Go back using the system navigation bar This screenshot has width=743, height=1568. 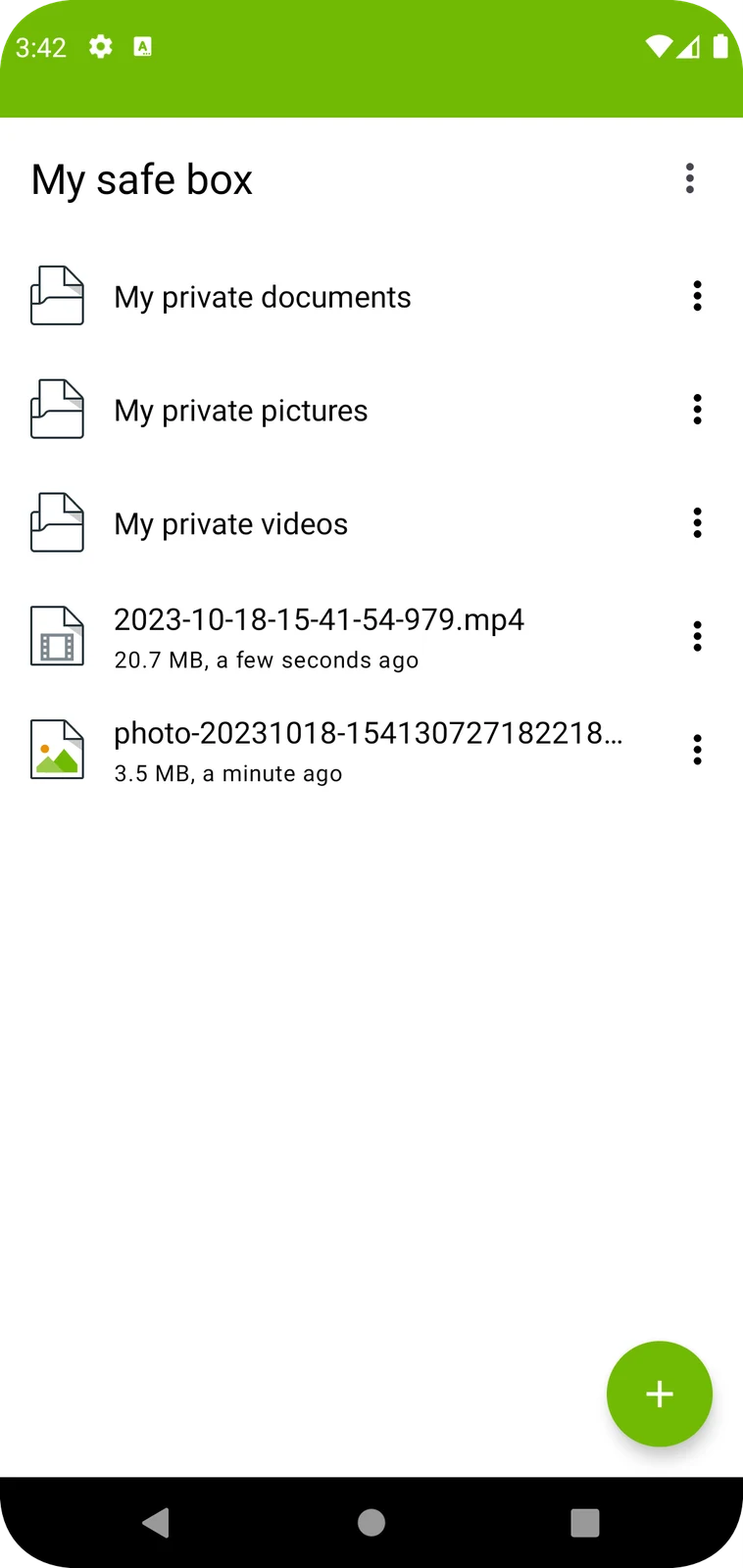[x=157, y=1522]
